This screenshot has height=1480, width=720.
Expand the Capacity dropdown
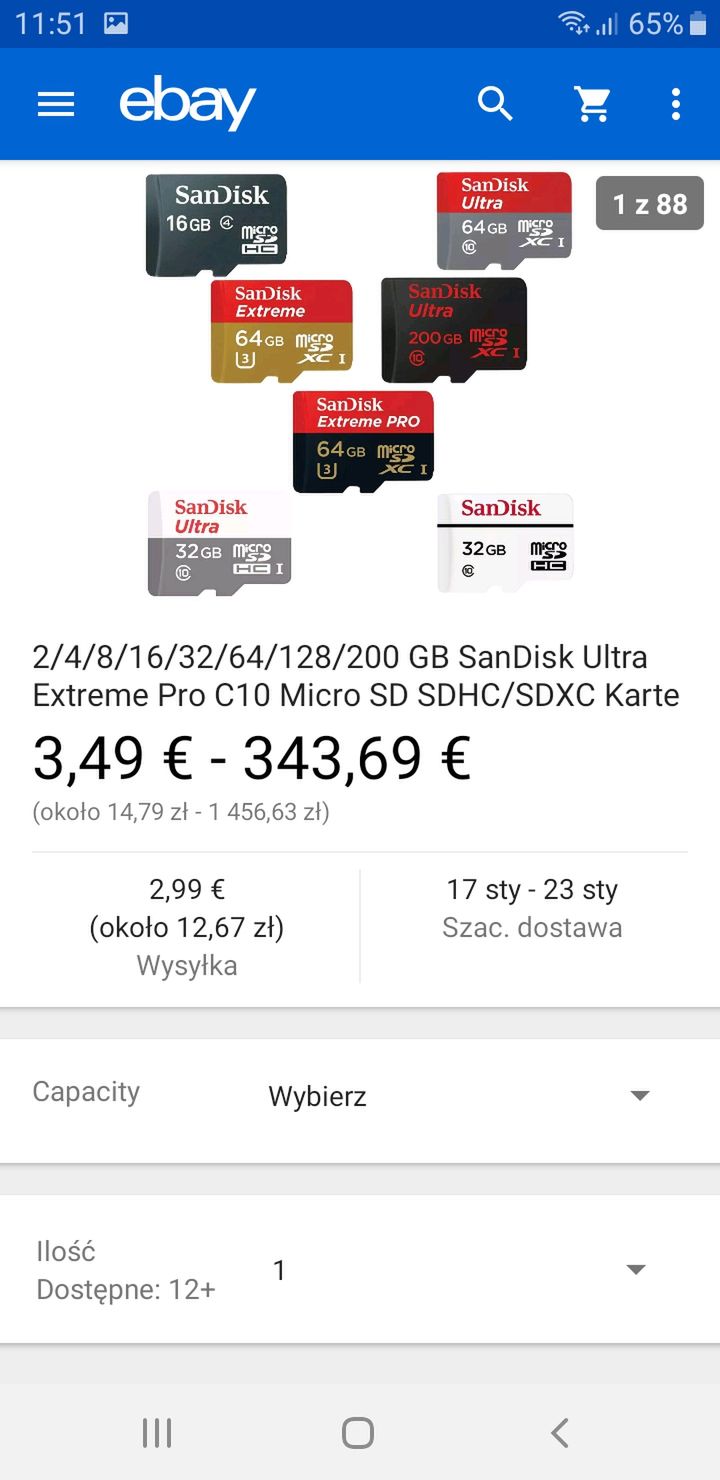(x=360, y=1096)
